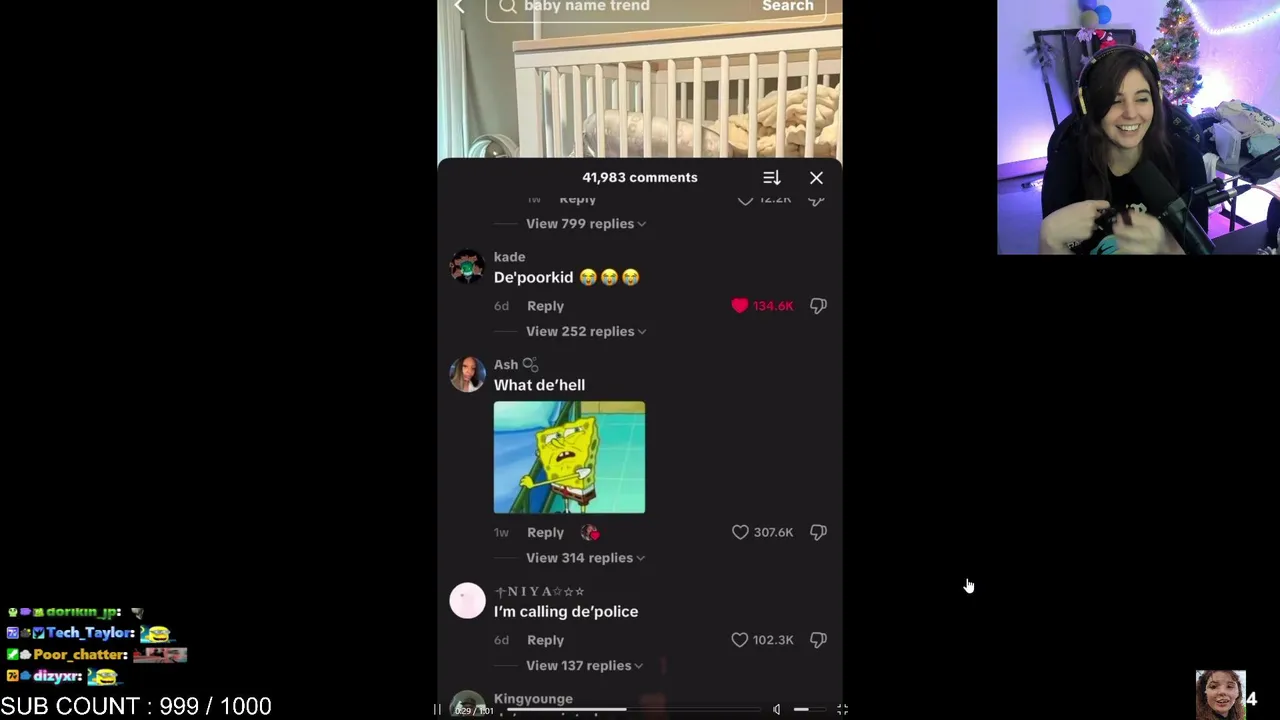This screenshot has width=1280, height=720.
Task: Open Ash's profile picture
Action: (x=467, y=374)
